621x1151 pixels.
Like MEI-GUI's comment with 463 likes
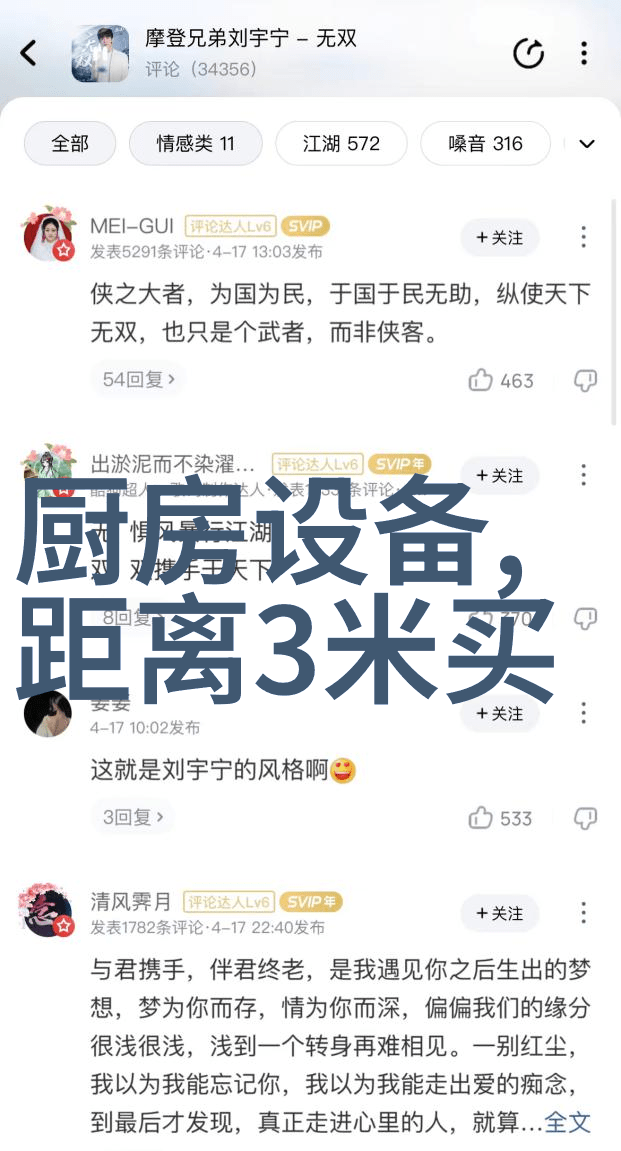click(x=501, y=381)
